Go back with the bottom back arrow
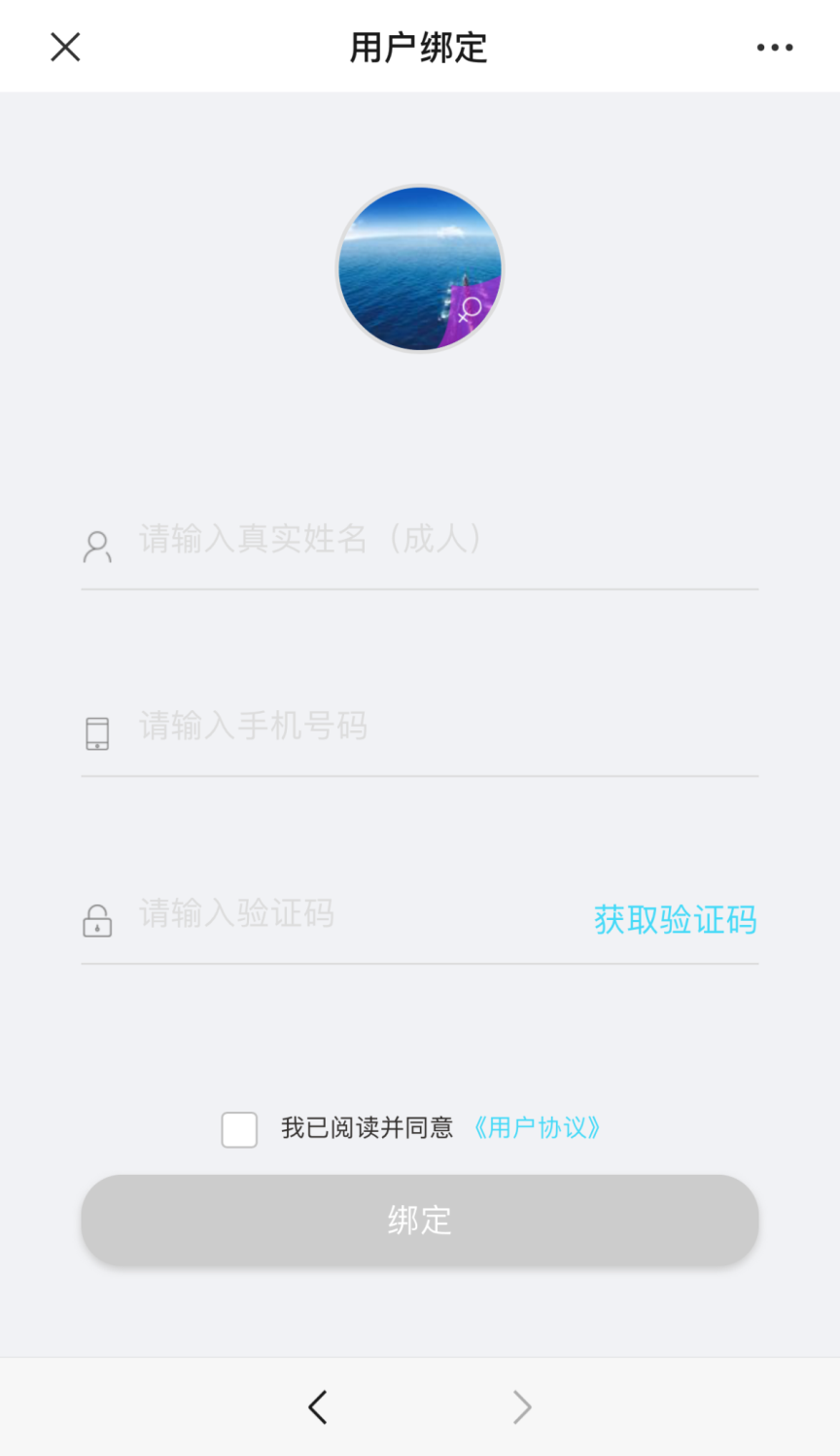840x1456 pixels. click(x=317, y=1406)
